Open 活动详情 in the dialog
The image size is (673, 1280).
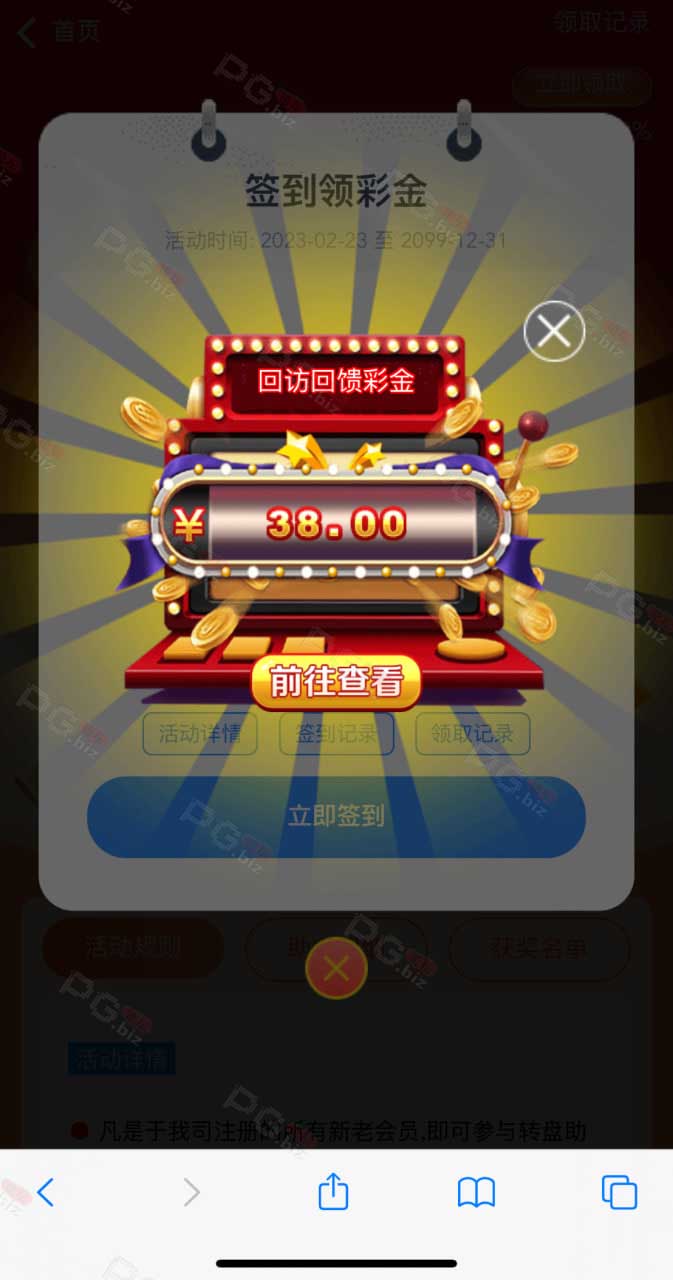[200, 734]
